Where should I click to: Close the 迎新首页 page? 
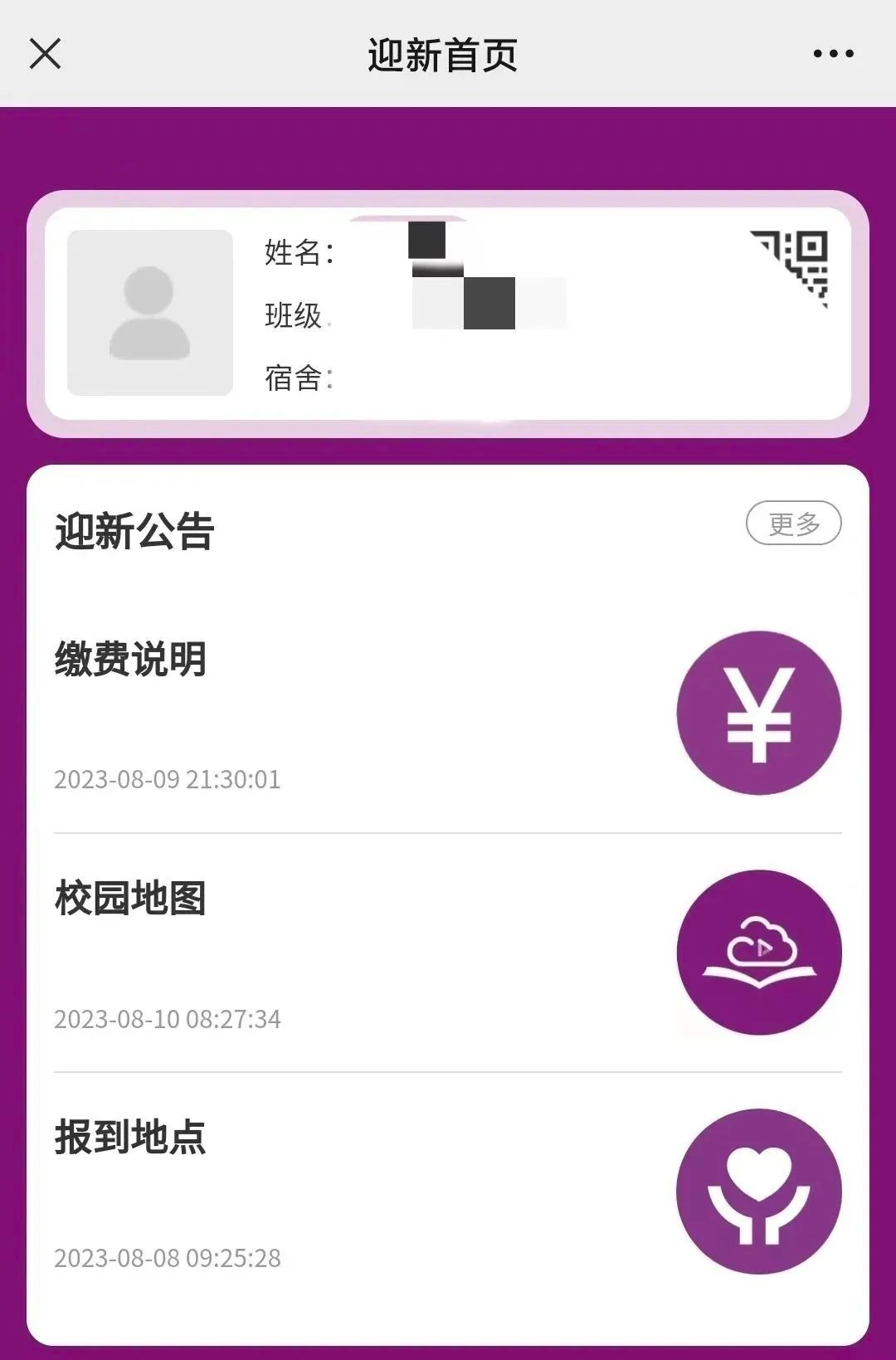coord(45,54)
